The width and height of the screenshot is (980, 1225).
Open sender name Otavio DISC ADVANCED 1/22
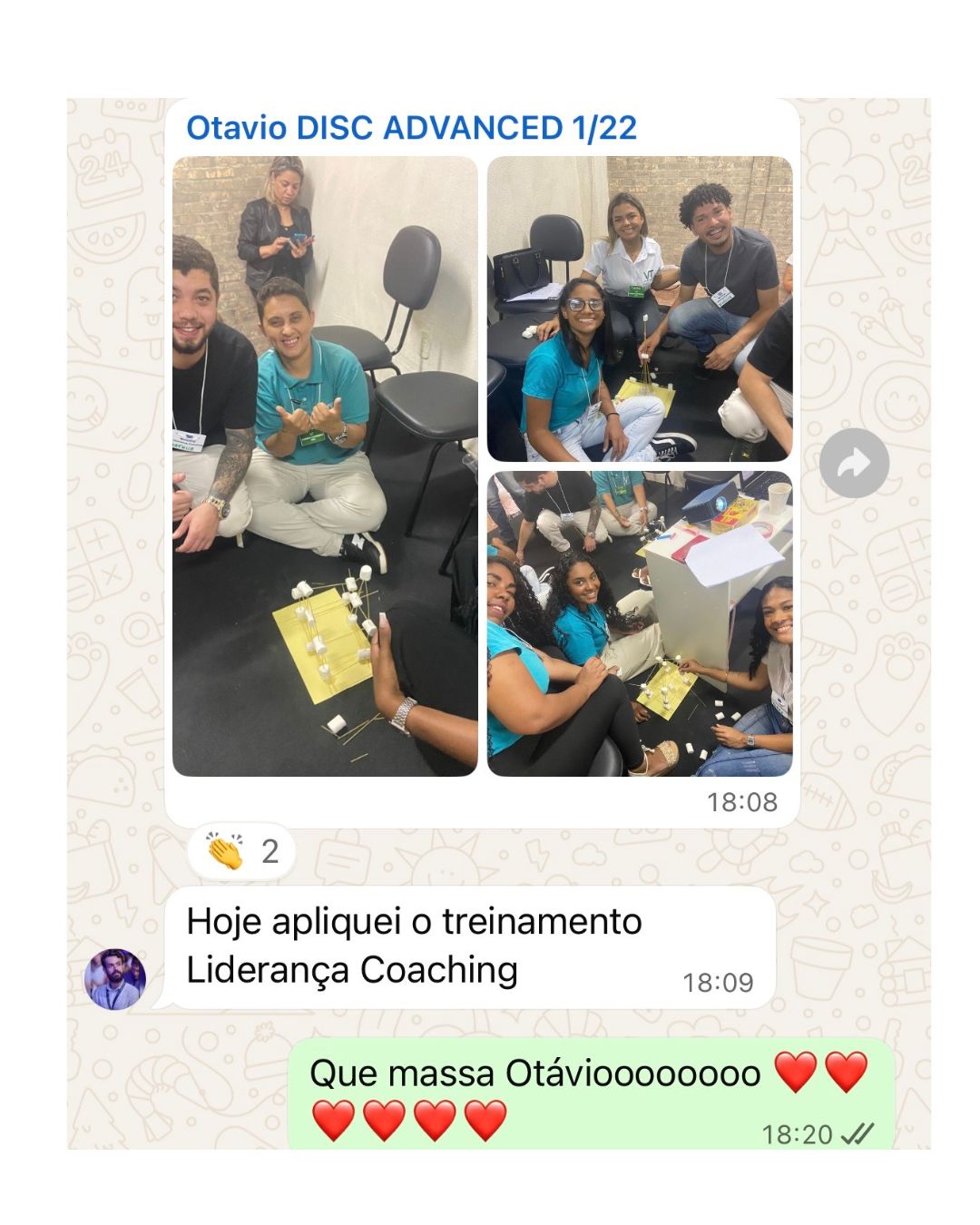click(x=411, y=128)
